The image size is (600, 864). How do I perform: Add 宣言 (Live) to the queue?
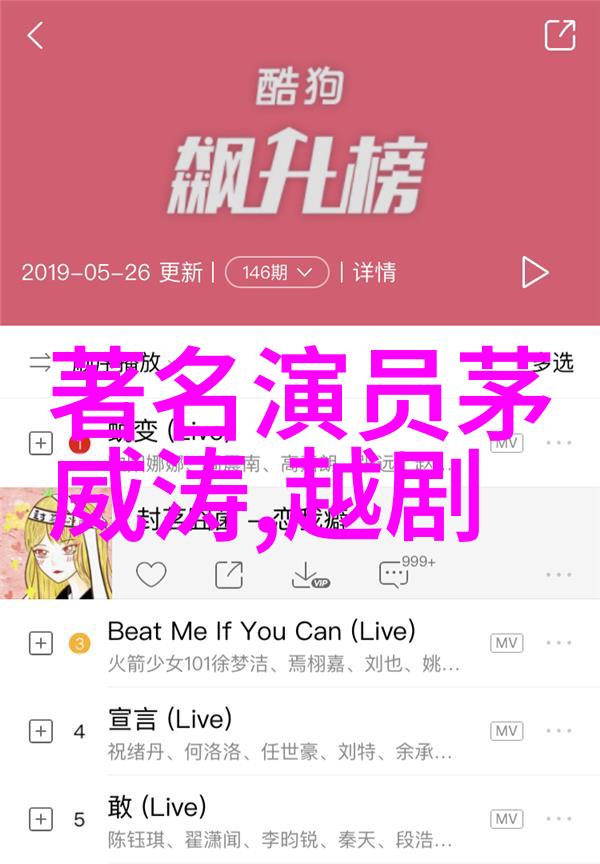[40, 731]
